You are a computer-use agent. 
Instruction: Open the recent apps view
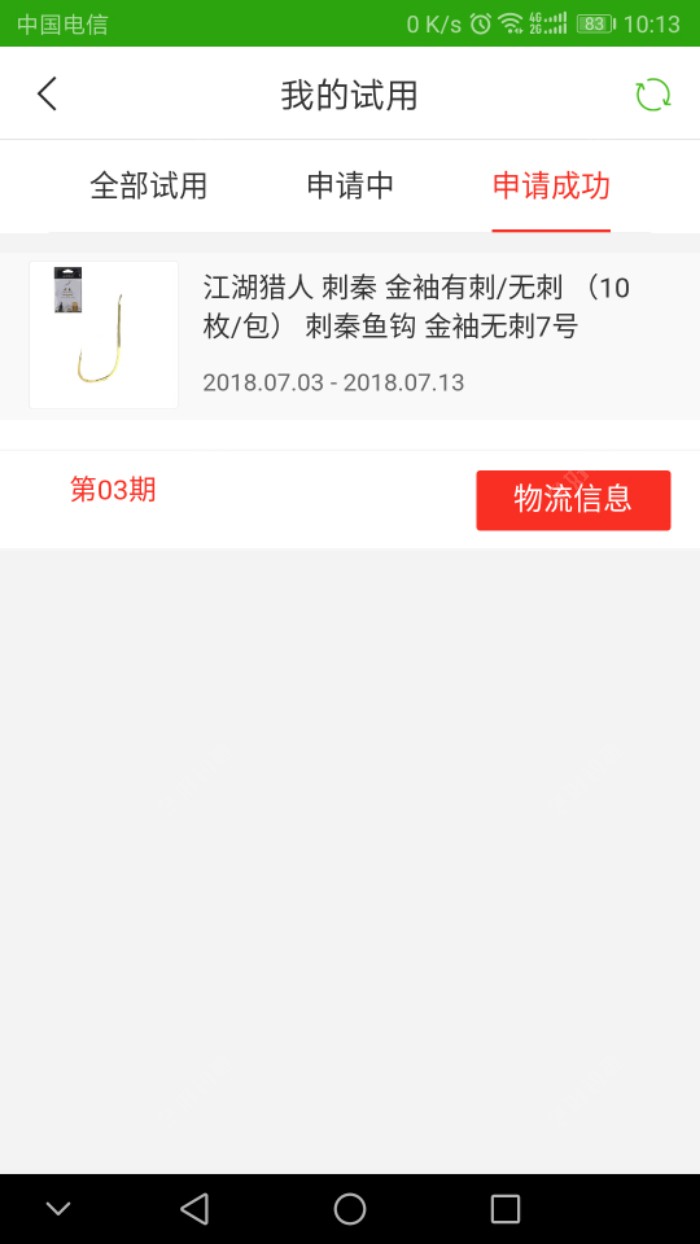click(x=505, y=1209)
